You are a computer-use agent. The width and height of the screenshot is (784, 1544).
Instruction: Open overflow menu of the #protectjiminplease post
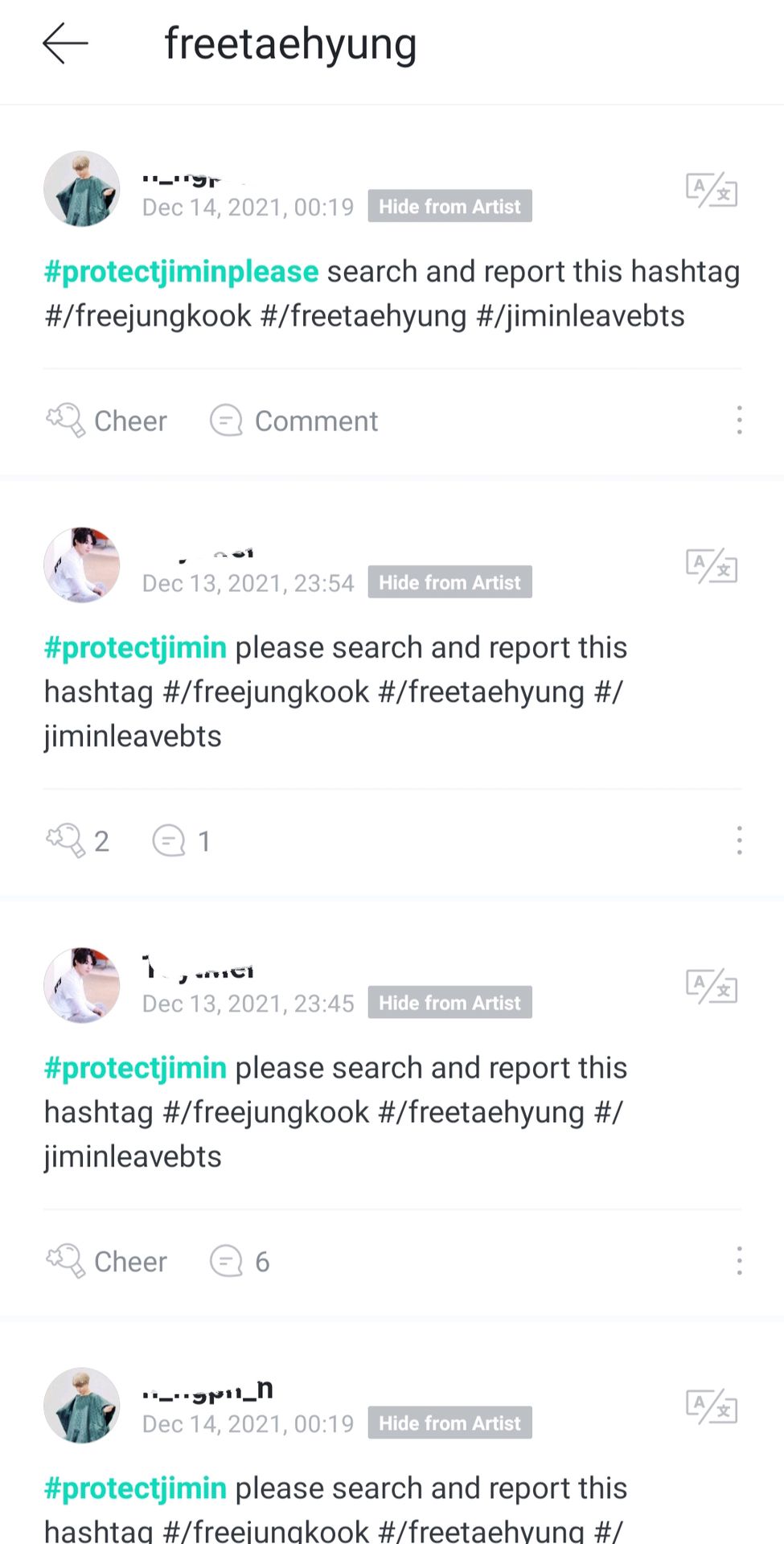[739, 421]
